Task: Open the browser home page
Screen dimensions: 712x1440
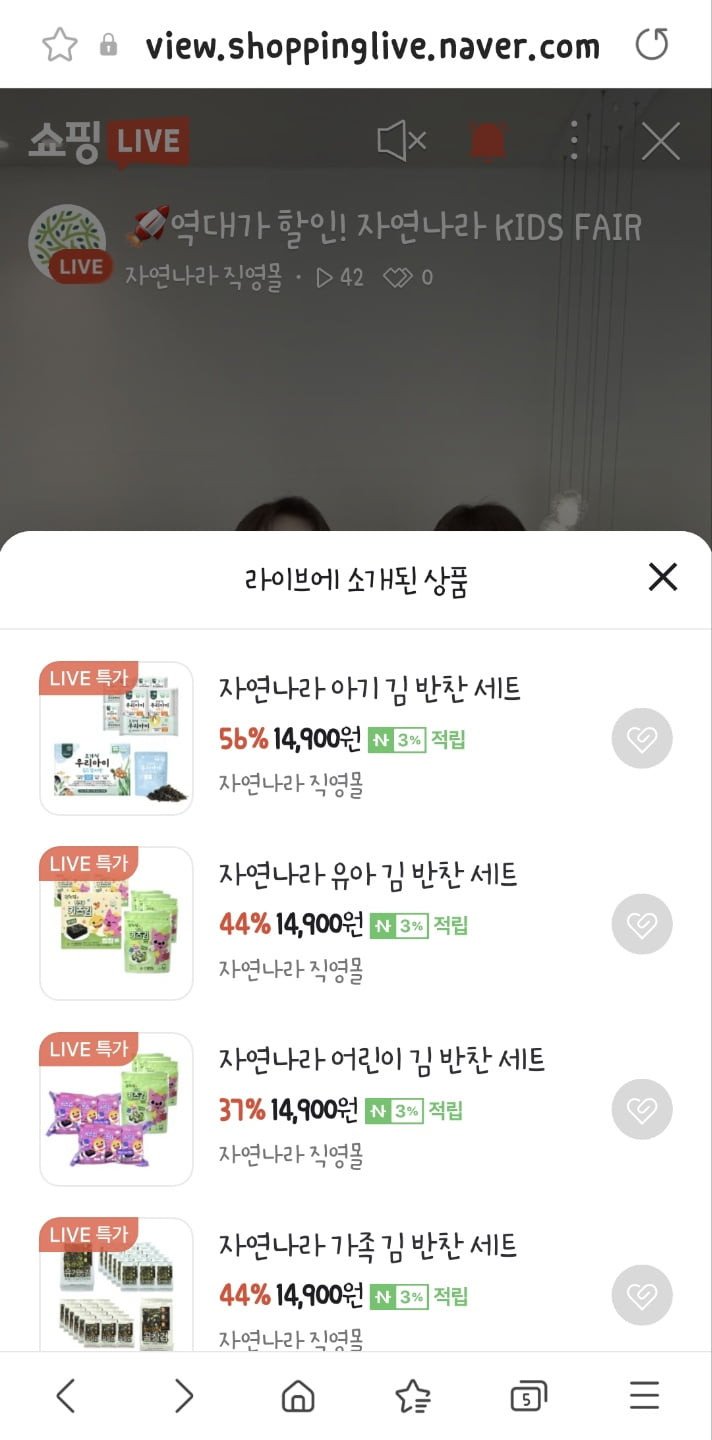Action: click(x=297, y=1396)
